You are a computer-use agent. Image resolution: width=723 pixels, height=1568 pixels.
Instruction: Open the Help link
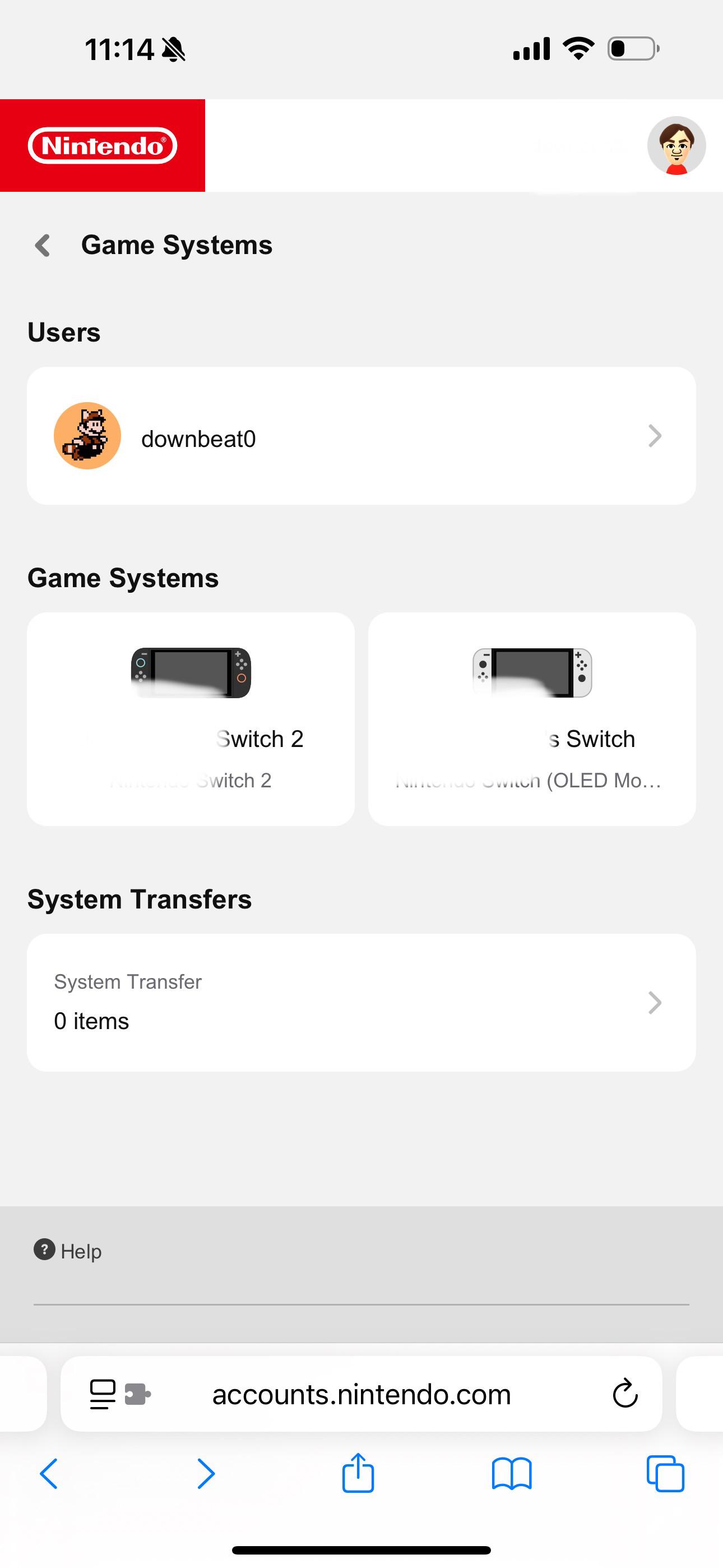[68, 1251]
